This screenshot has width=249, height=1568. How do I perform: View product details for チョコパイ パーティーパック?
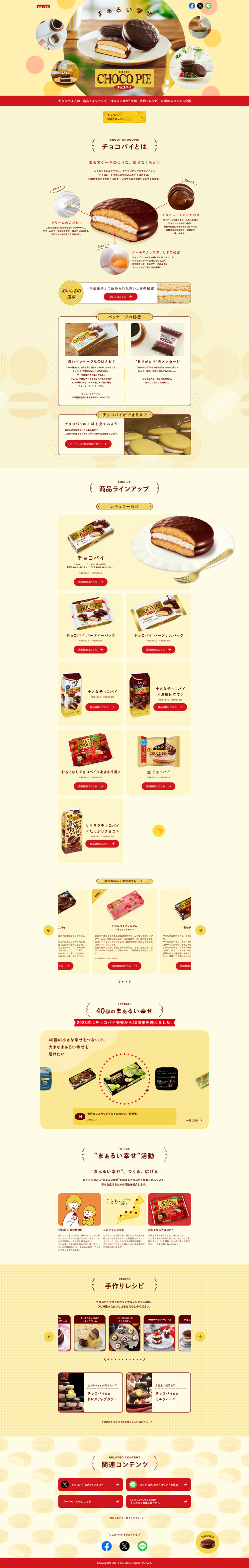click(x=91, y=650)
